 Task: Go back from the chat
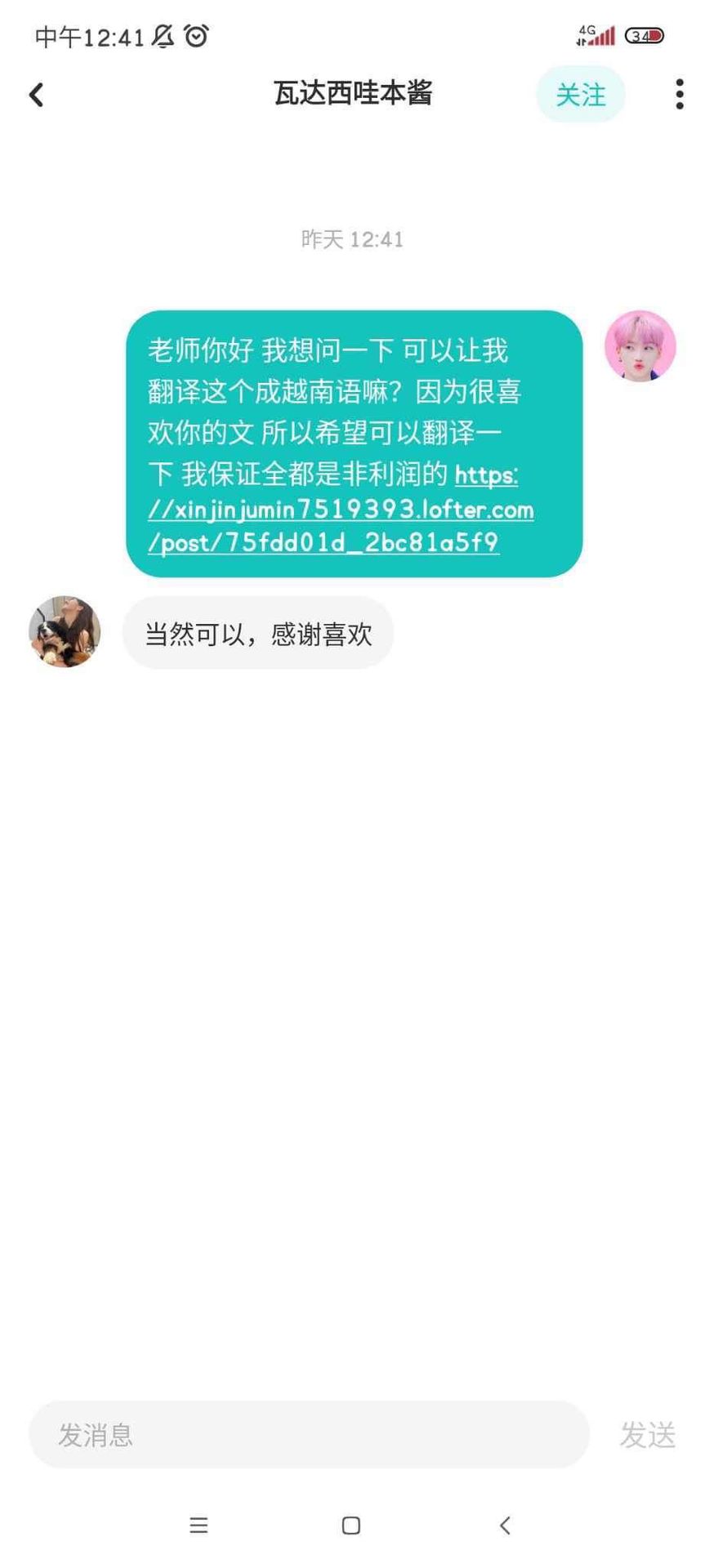(x=36, y=95)
